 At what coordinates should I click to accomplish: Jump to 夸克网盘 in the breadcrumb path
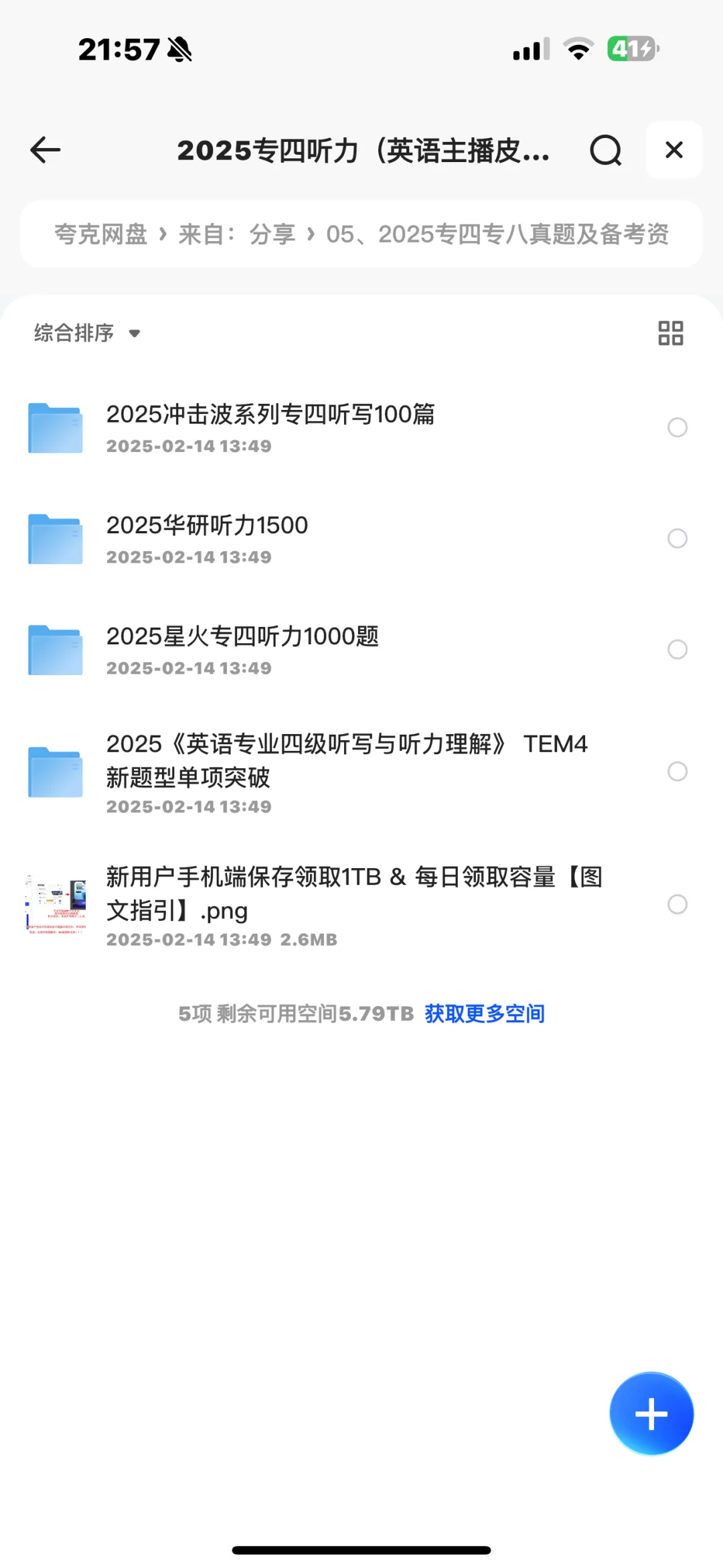[100, 234]
